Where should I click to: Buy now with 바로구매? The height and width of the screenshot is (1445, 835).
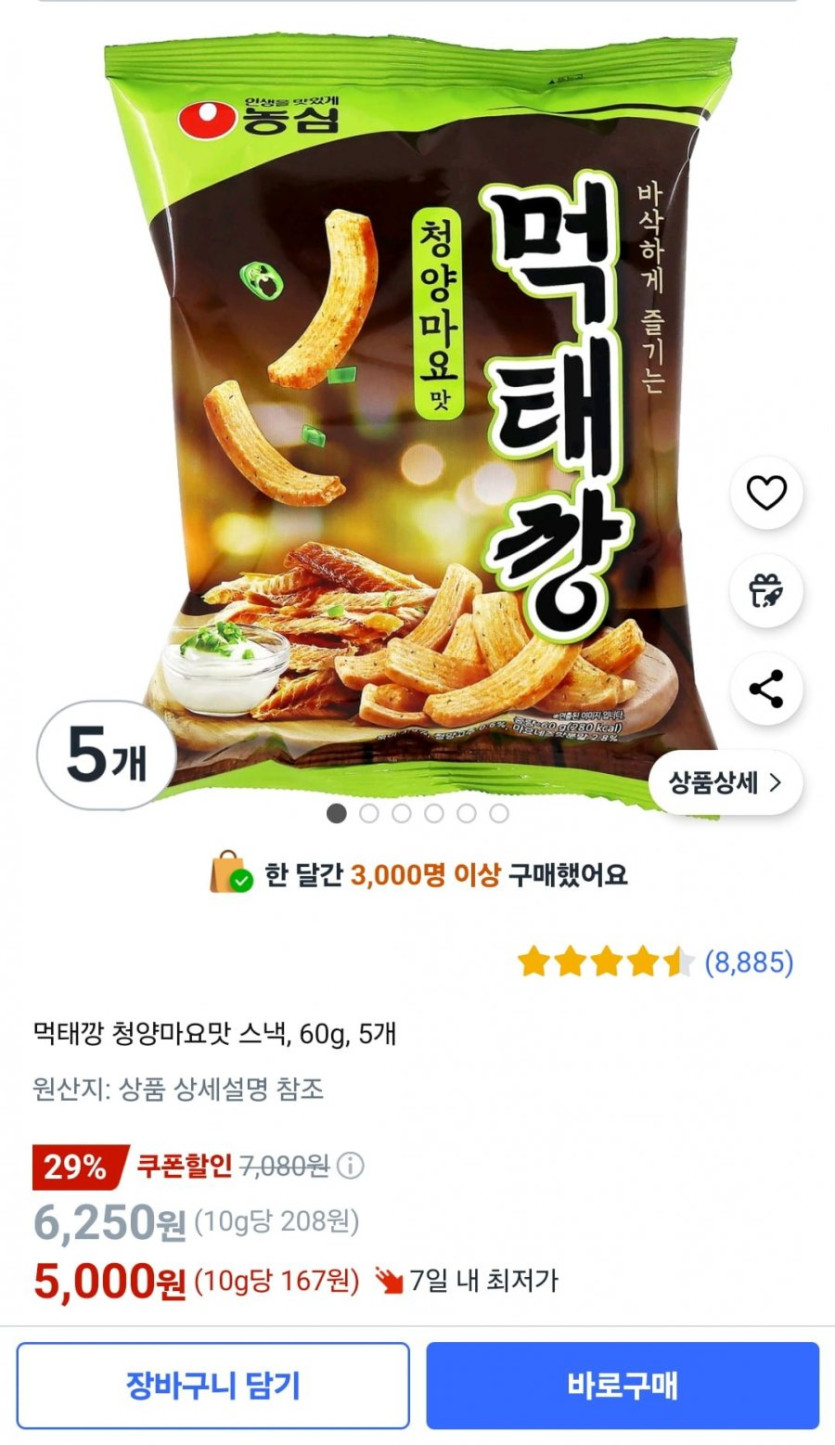(622, 1385)
